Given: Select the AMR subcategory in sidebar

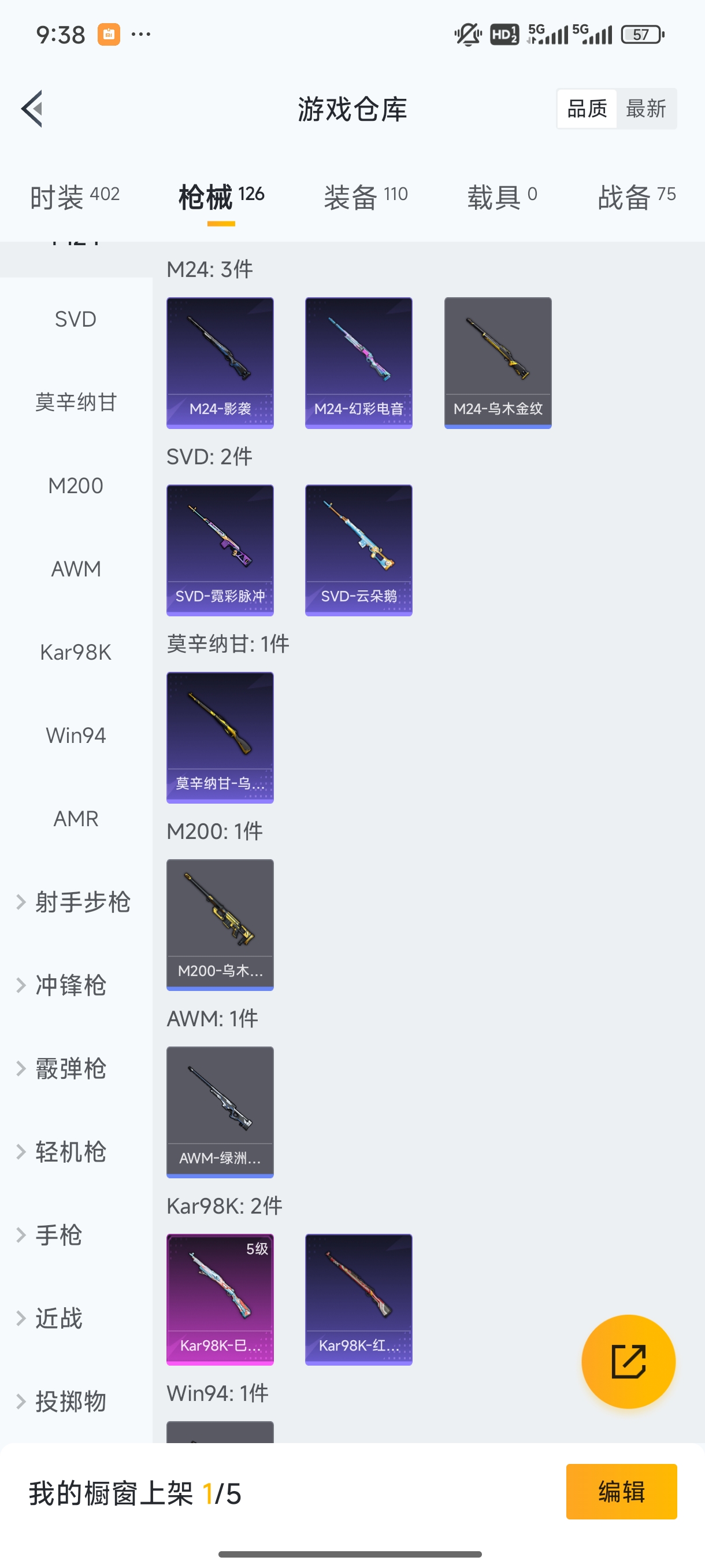Looking at the screenshot, I should (x=76, y=819).
